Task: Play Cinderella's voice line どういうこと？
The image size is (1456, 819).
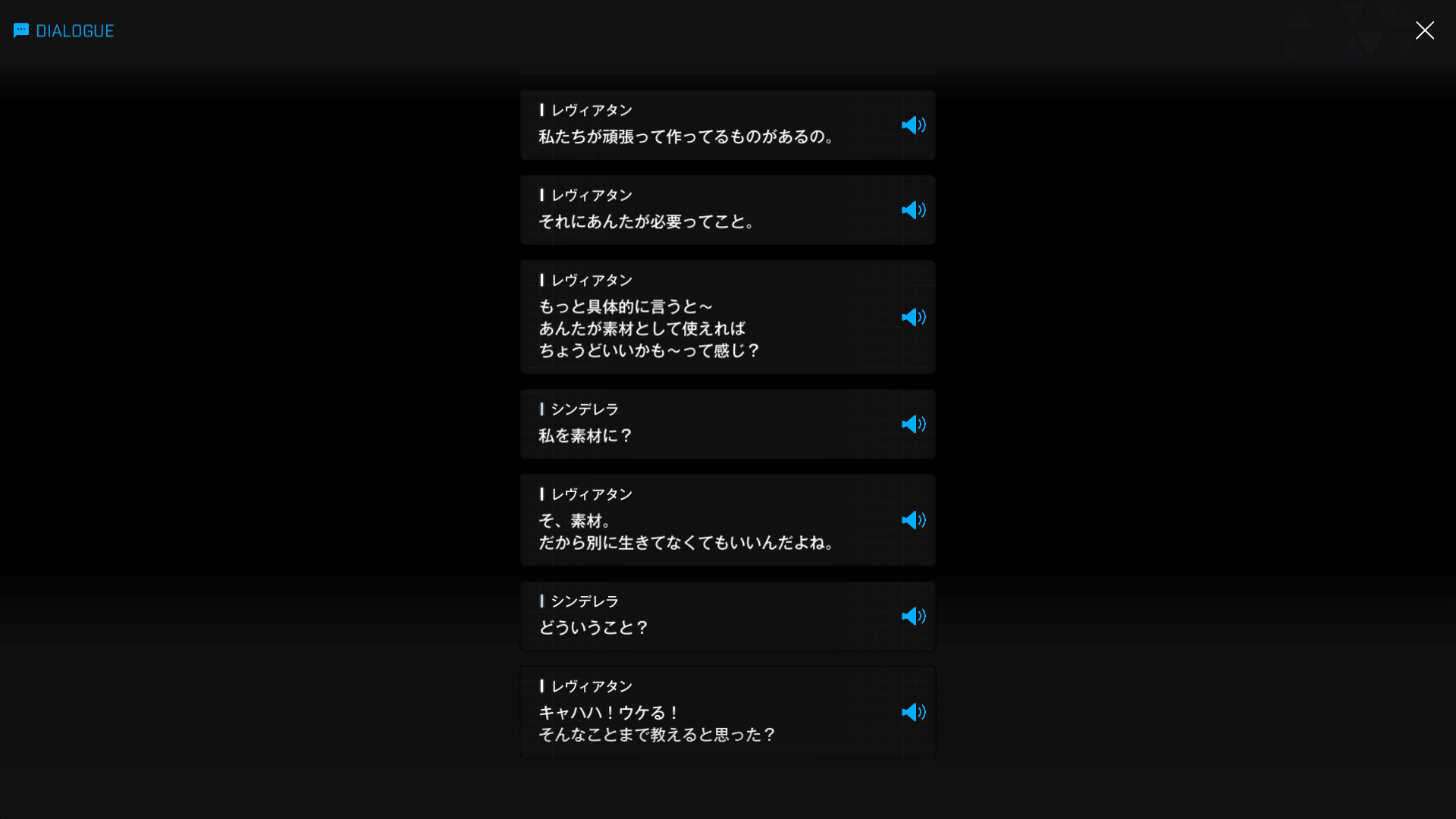Action: (x=913, y=616)
